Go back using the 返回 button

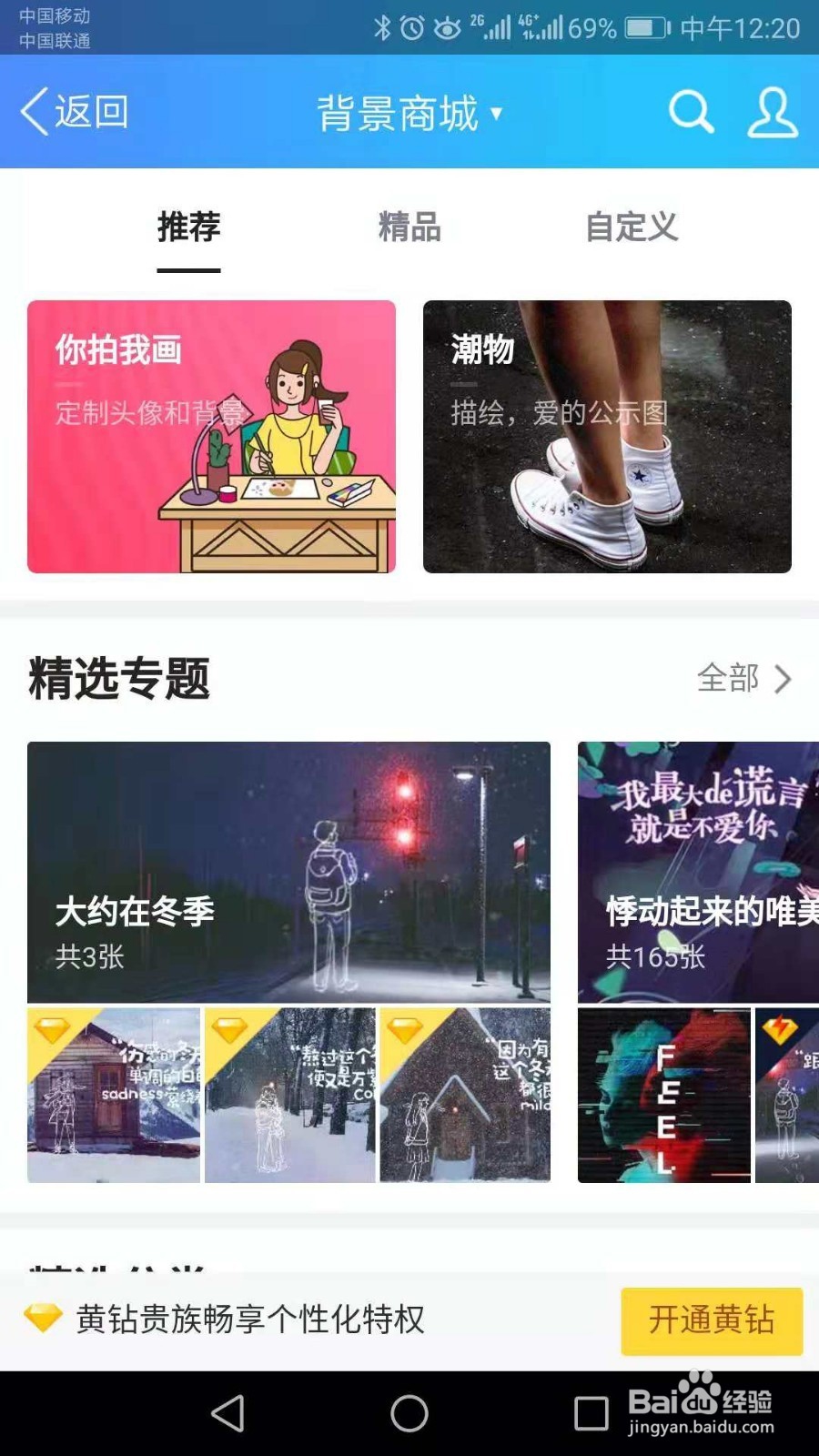click(x=75, y=112)
